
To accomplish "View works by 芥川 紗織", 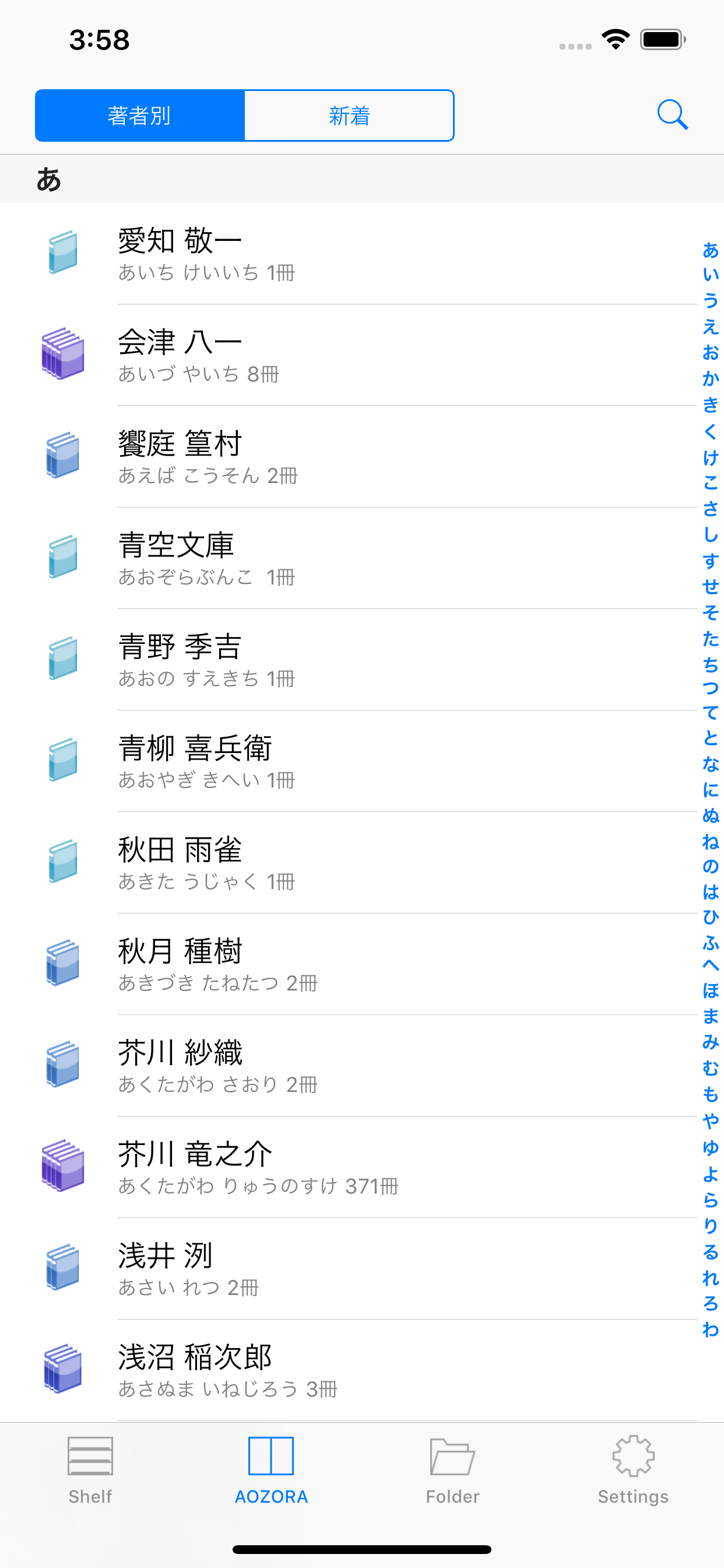I will [x=365, y=1066].
